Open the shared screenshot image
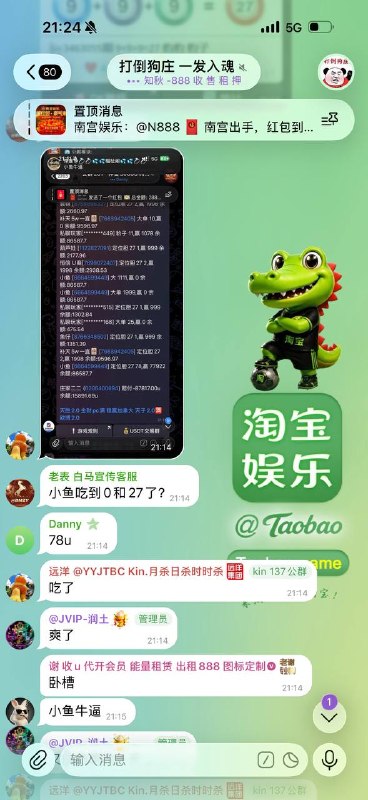 tap(112, 303)
